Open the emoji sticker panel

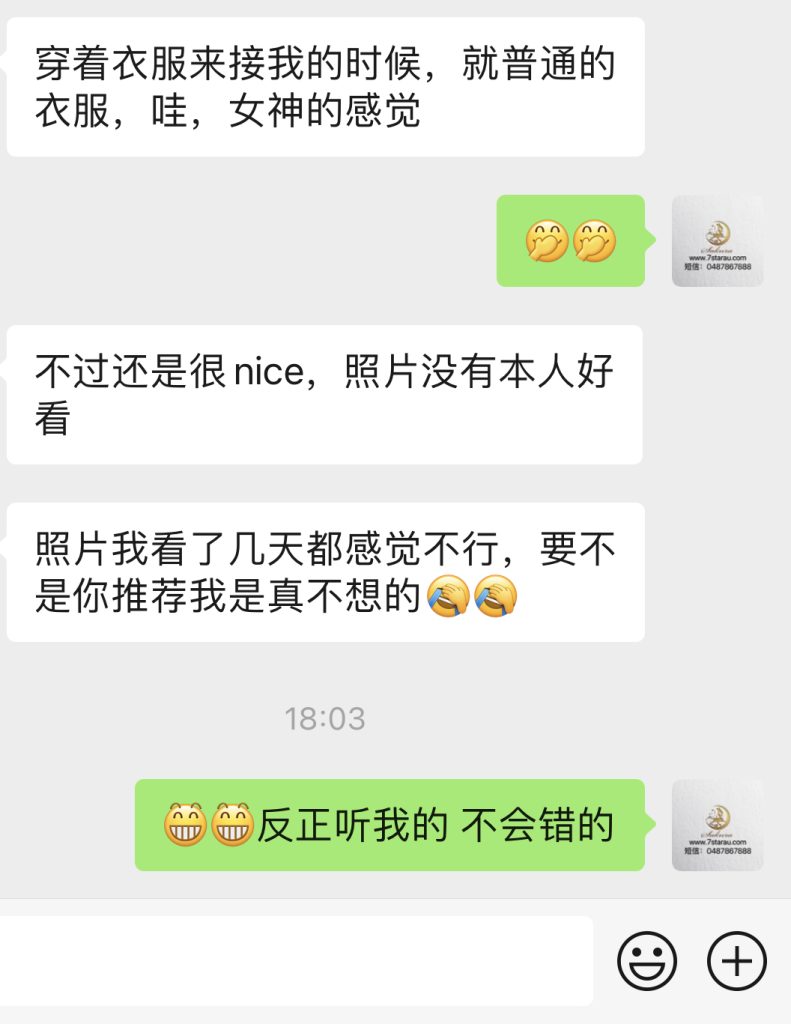(647, 961)
